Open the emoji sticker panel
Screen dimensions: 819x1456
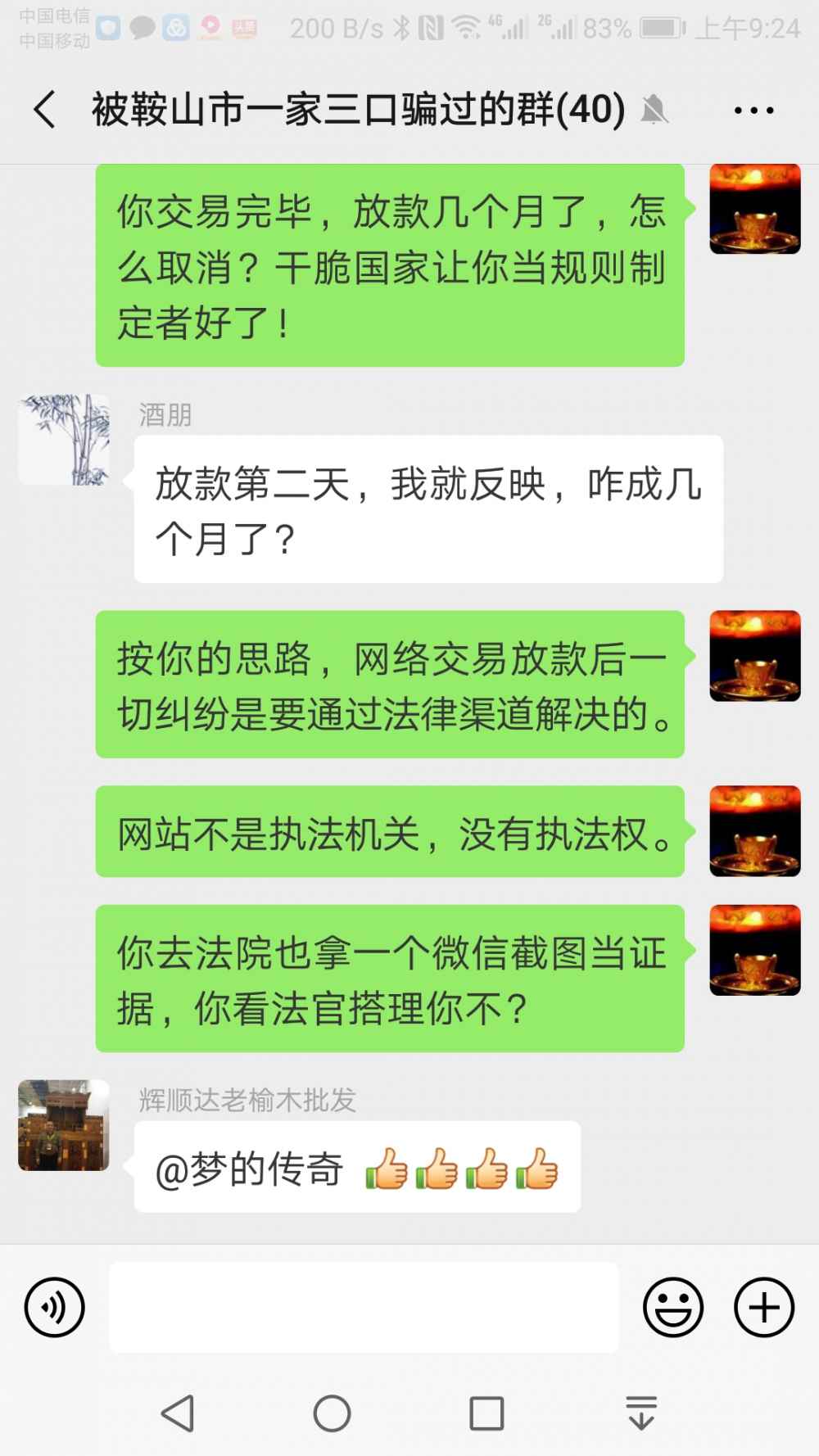673,1307
